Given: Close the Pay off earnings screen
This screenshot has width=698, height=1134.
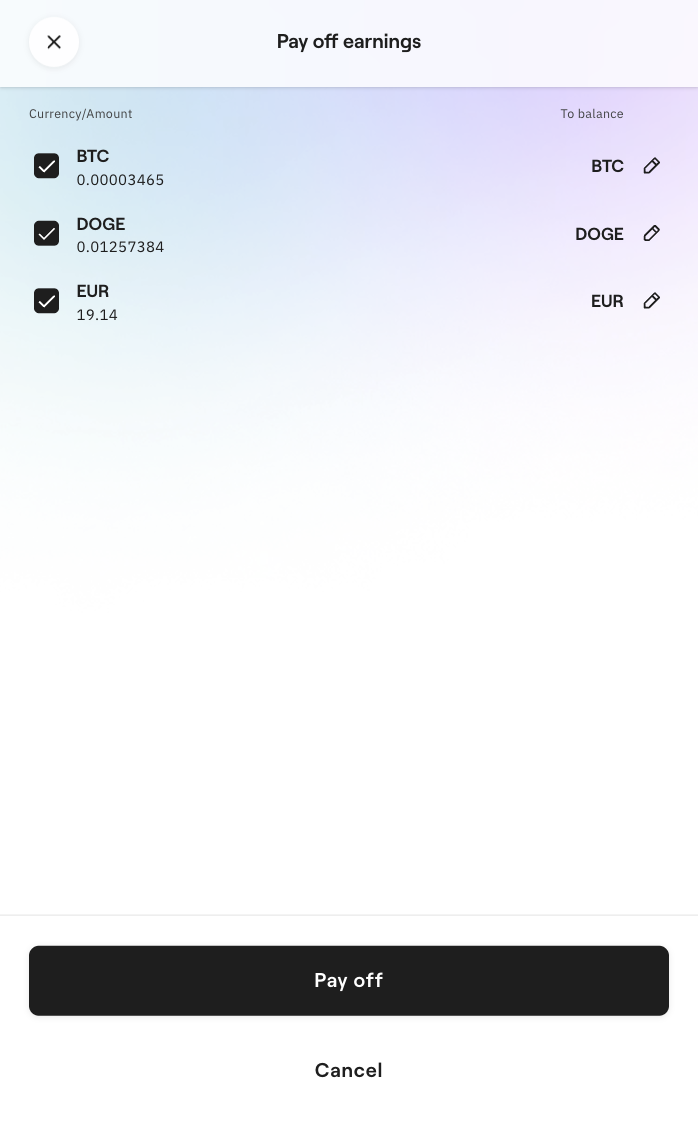Looking at the screenshot, I should (54, 42).
